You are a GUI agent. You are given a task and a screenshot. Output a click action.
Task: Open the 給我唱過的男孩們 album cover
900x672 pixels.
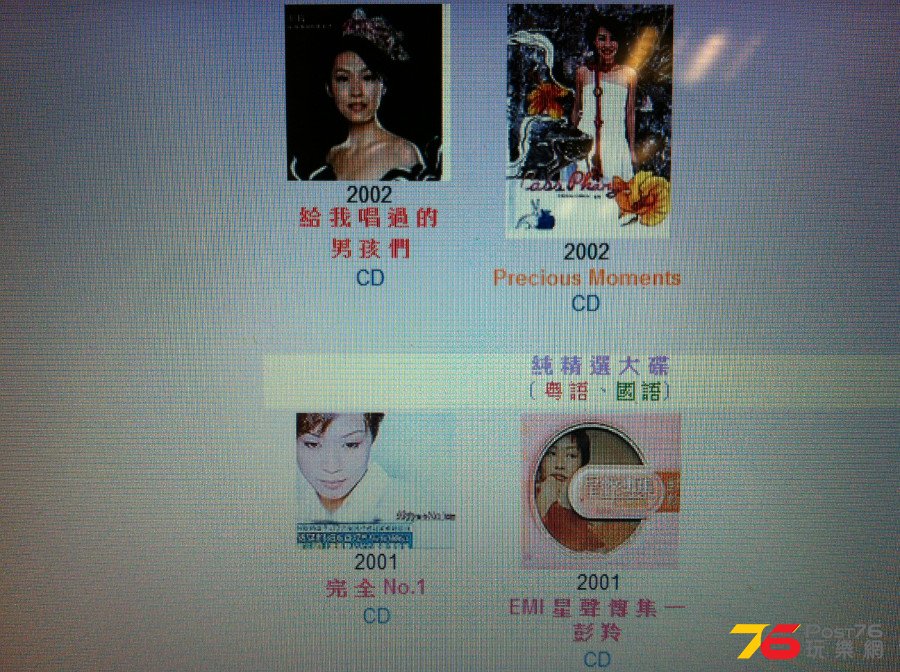click(x=365, y=92)
